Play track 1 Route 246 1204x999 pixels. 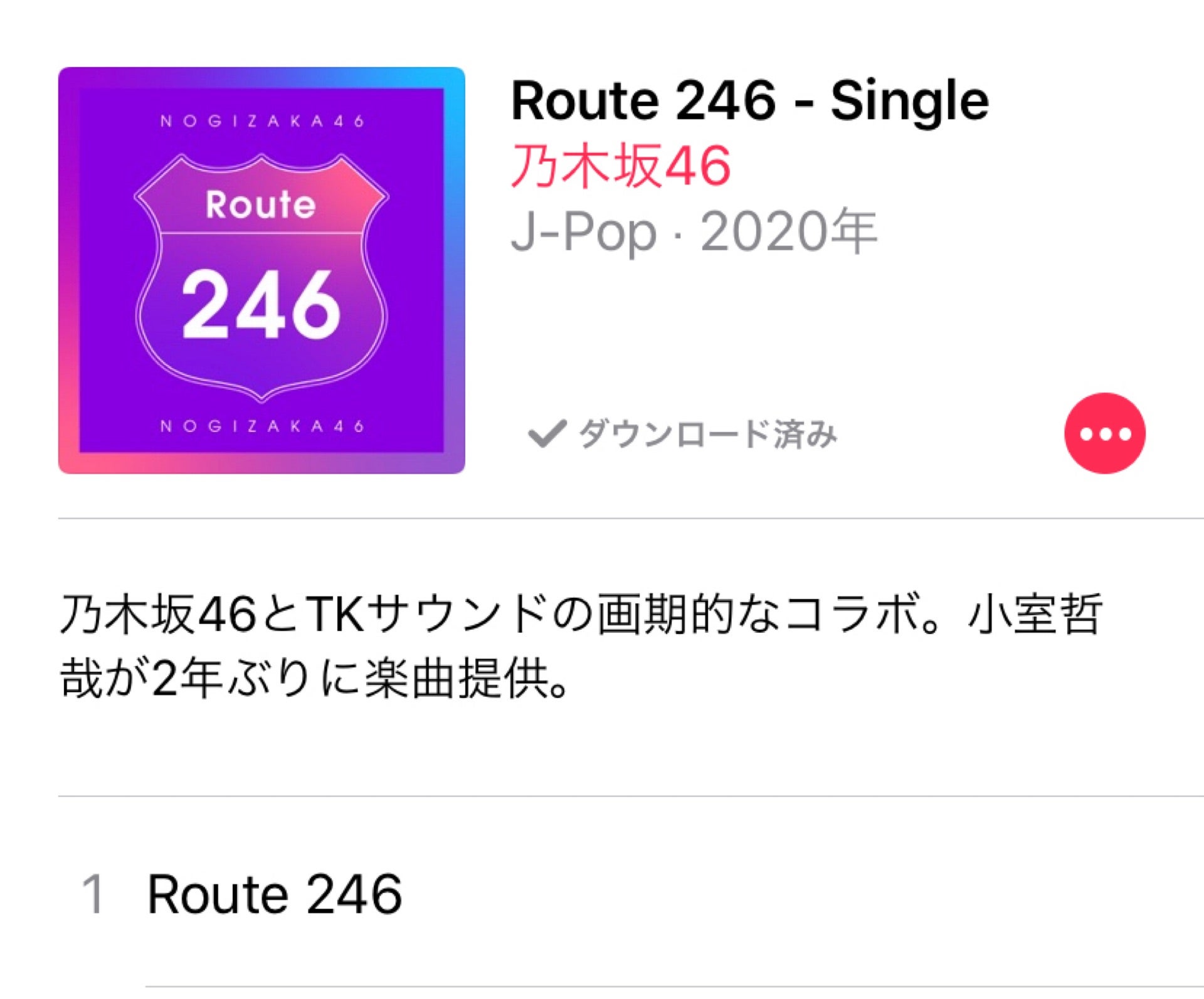click(x=275, y=894)
